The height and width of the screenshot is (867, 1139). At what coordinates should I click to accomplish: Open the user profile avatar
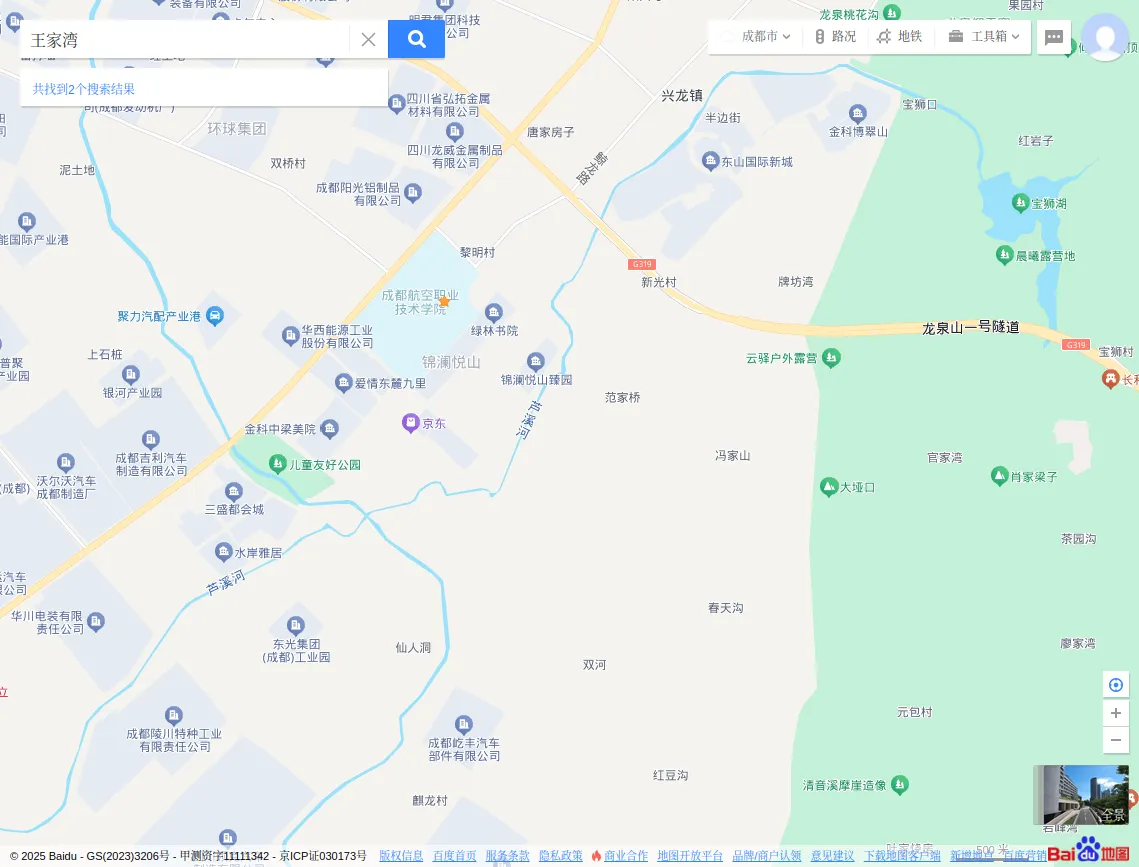coord(1104,38)
